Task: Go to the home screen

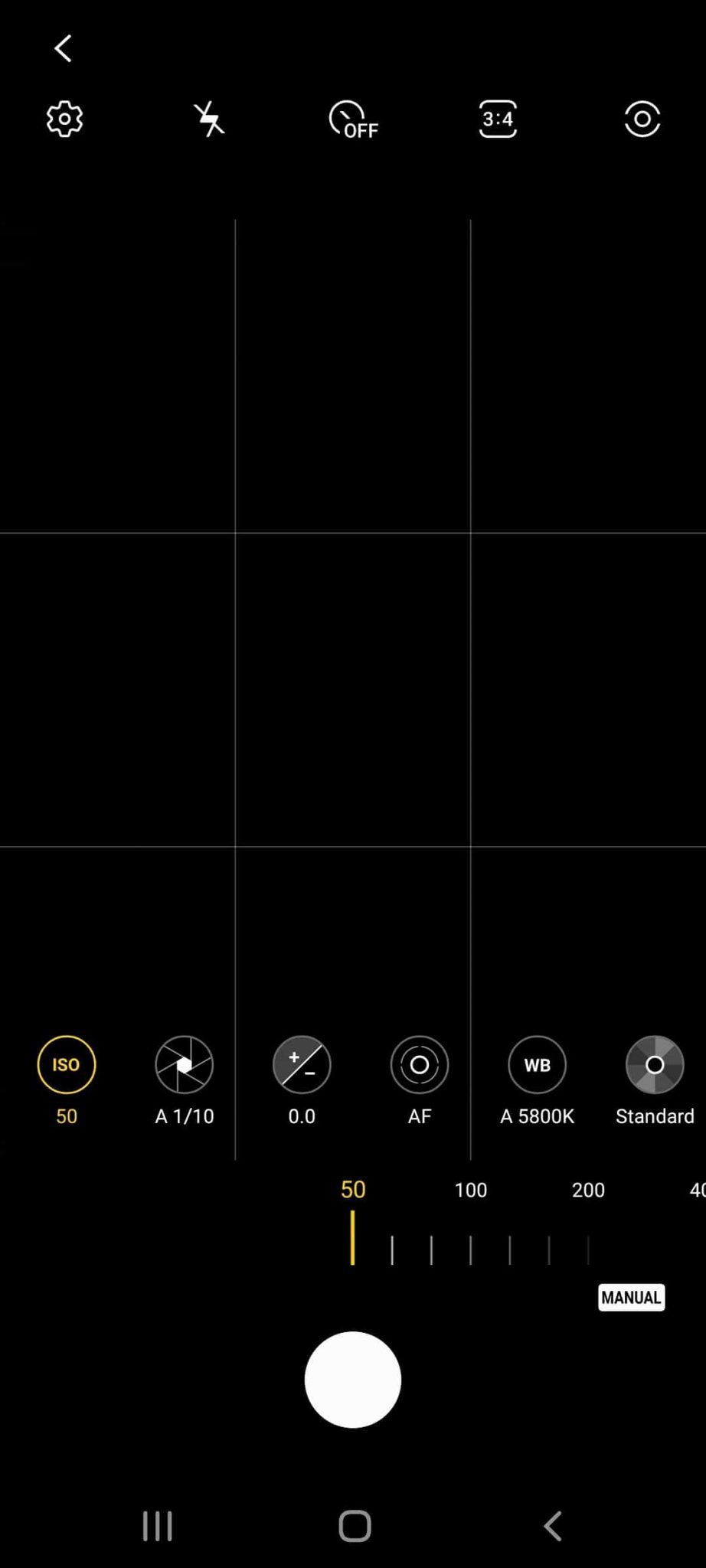Action: 355,1526
